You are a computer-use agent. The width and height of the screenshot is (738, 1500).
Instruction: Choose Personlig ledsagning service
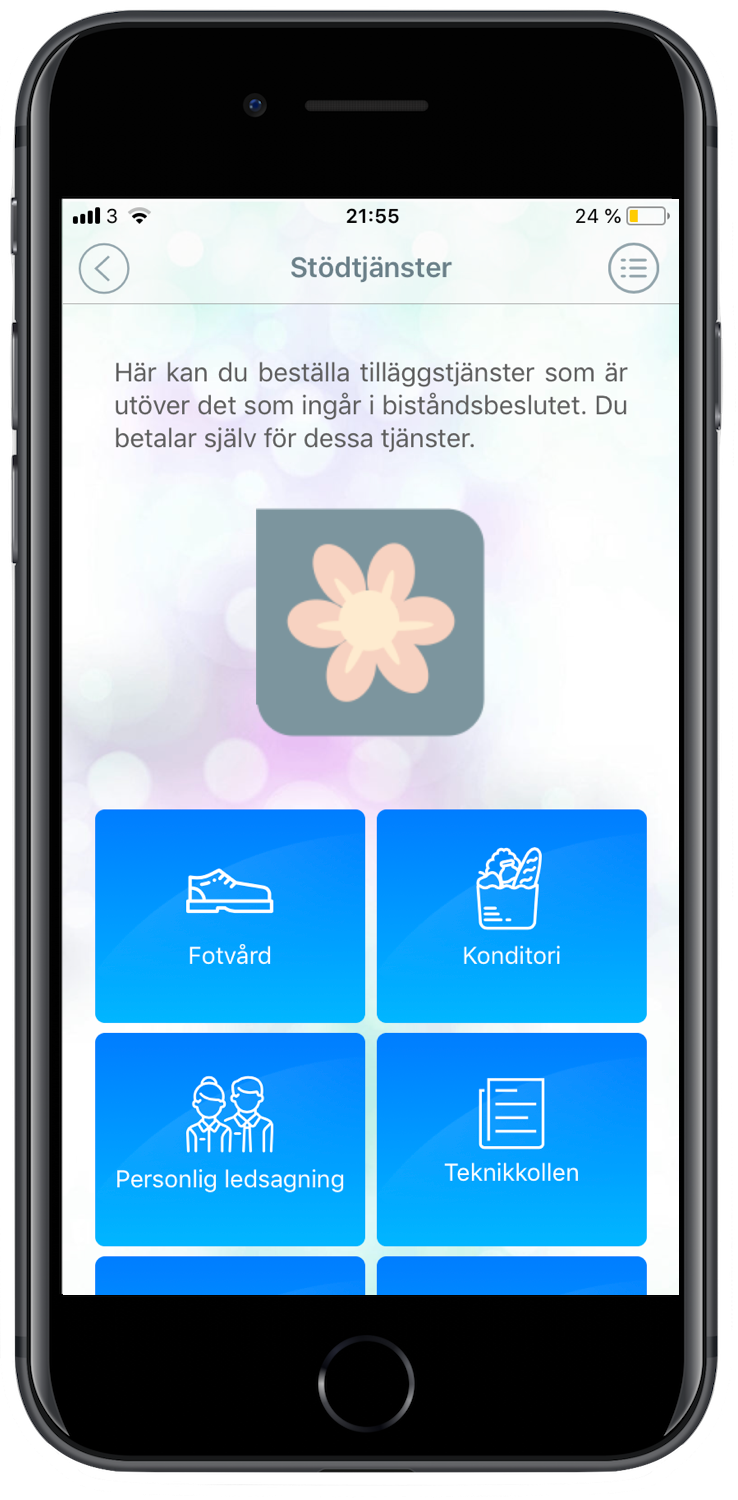point(230,1139)
